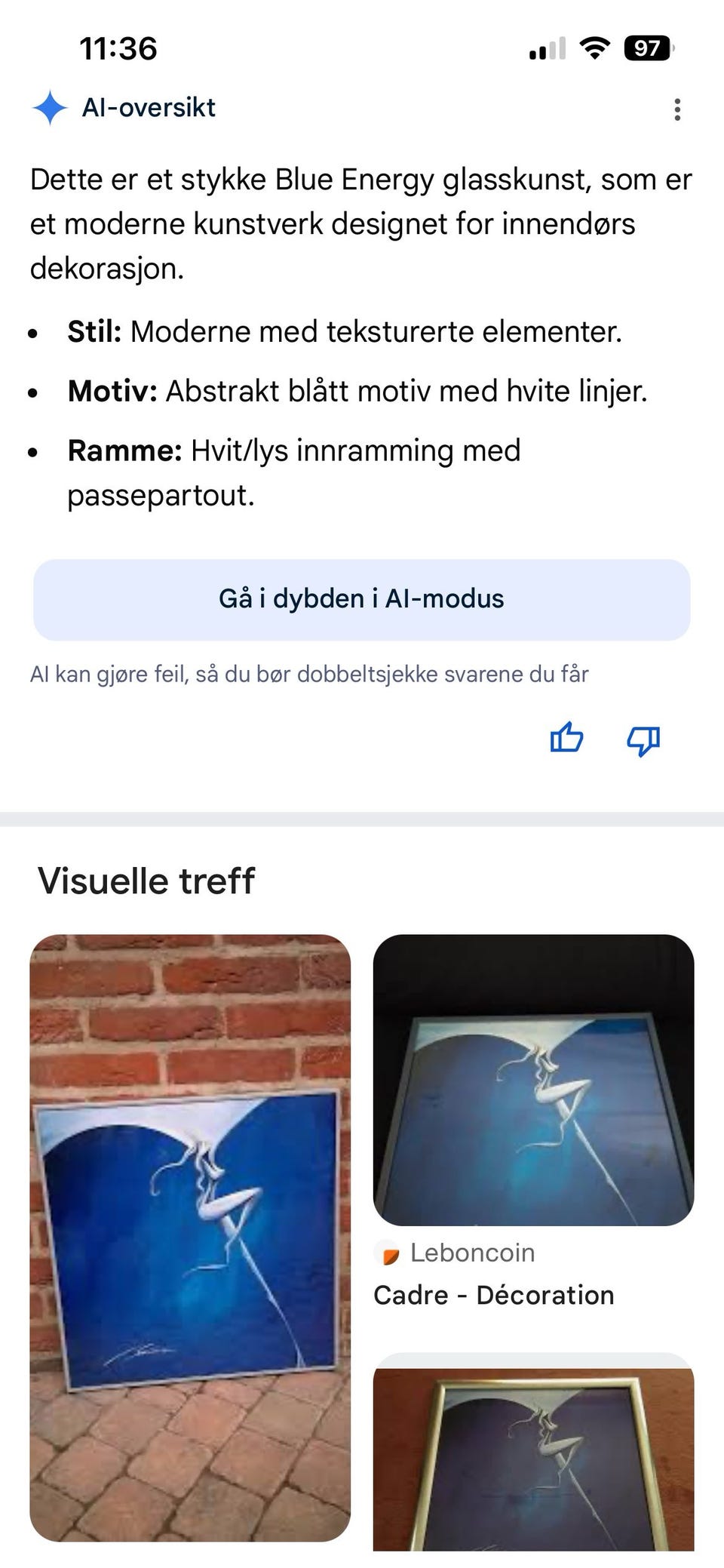Open the Cadre - Décoration listing
The image size is (724, 1568).
tap(493, 1295)
